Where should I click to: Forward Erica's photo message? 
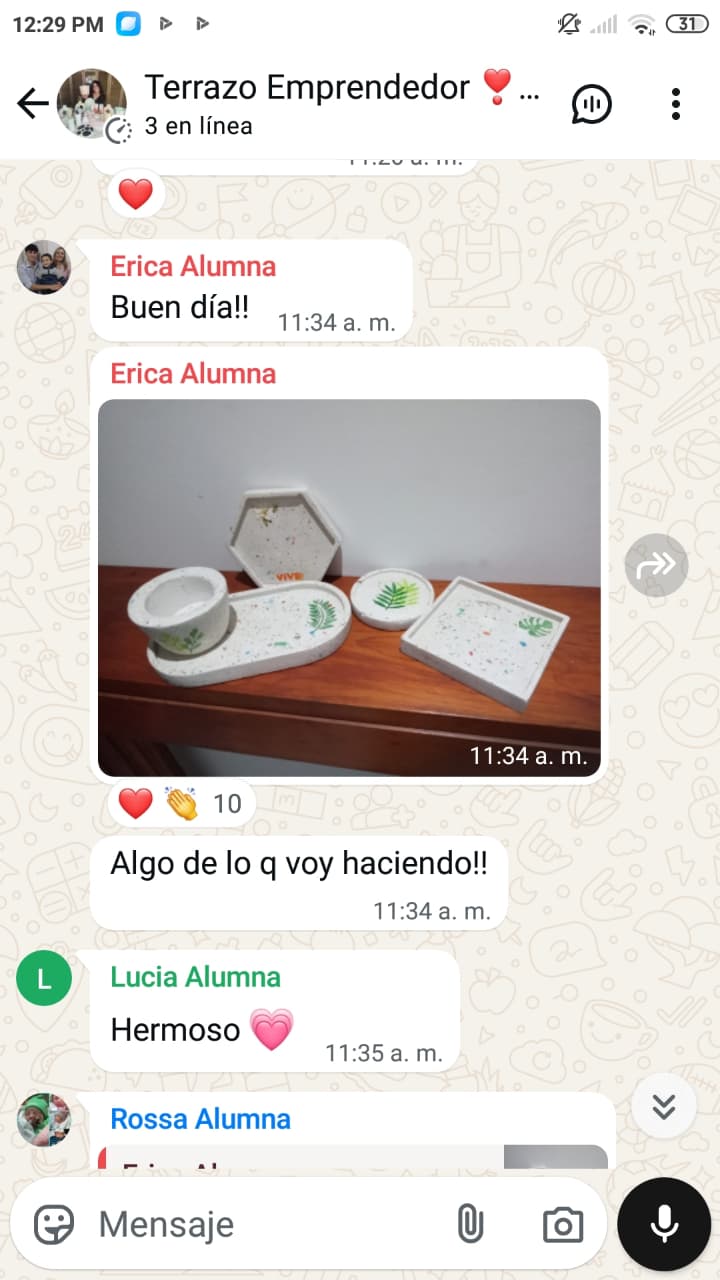[656, 566]
